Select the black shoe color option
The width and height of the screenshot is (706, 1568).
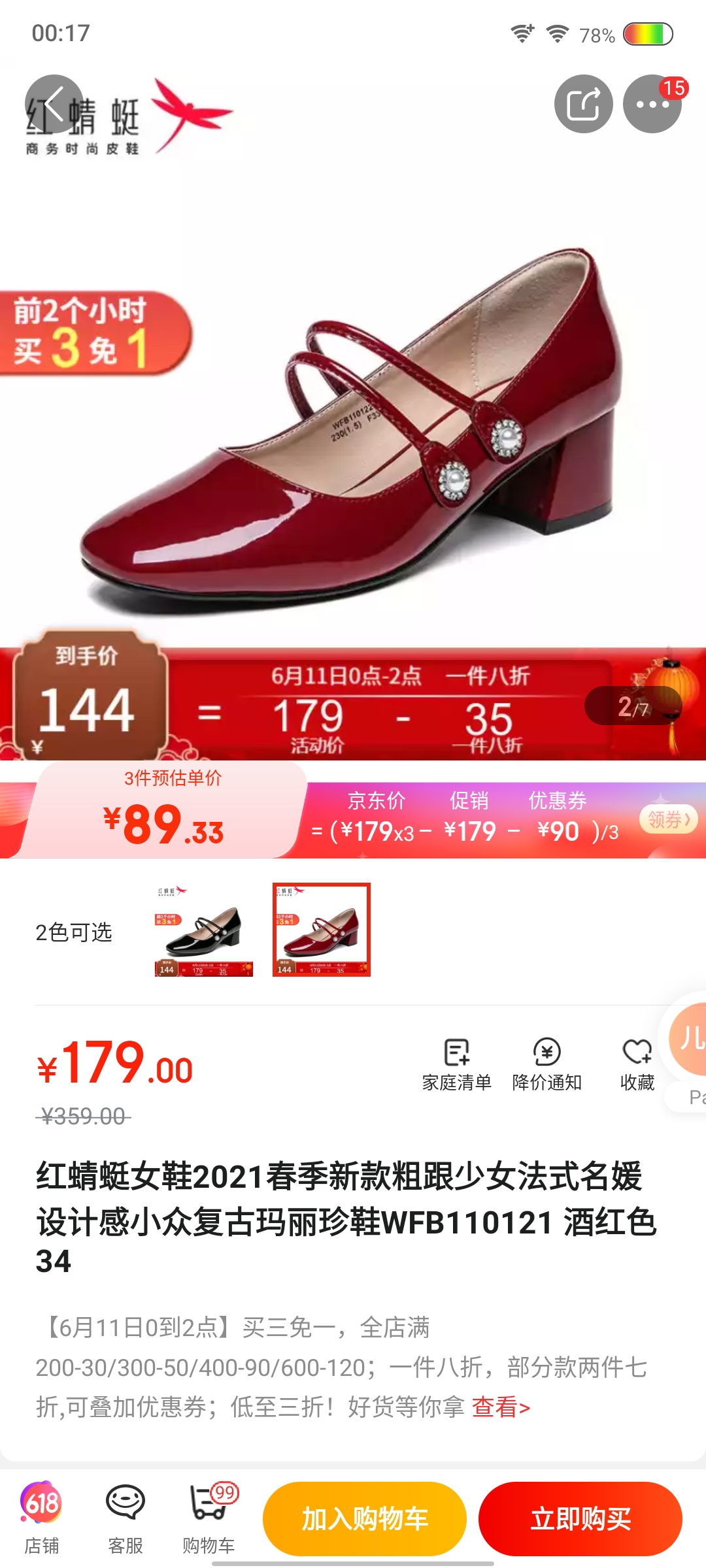point(203,930)
